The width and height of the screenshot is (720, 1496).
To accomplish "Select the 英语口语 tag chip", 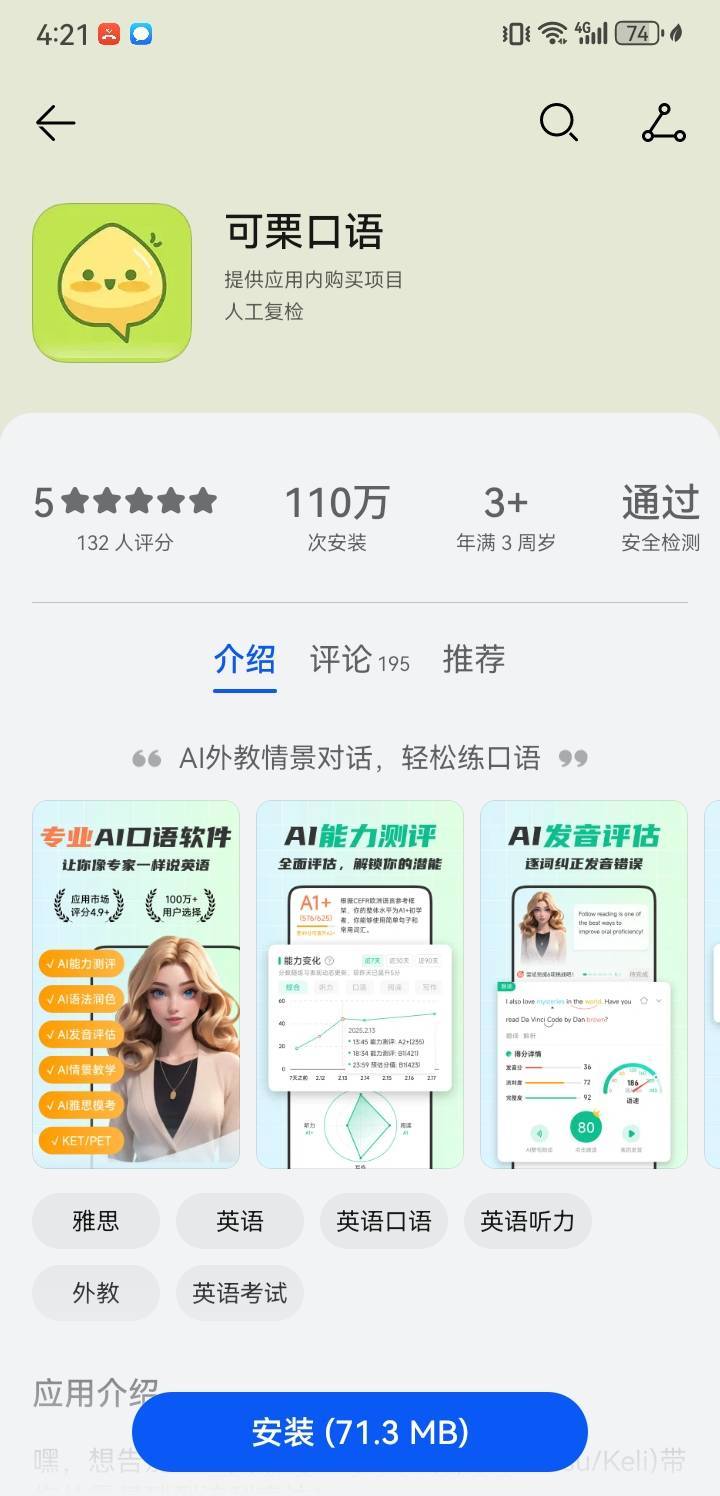I will tap(384, 1221).
